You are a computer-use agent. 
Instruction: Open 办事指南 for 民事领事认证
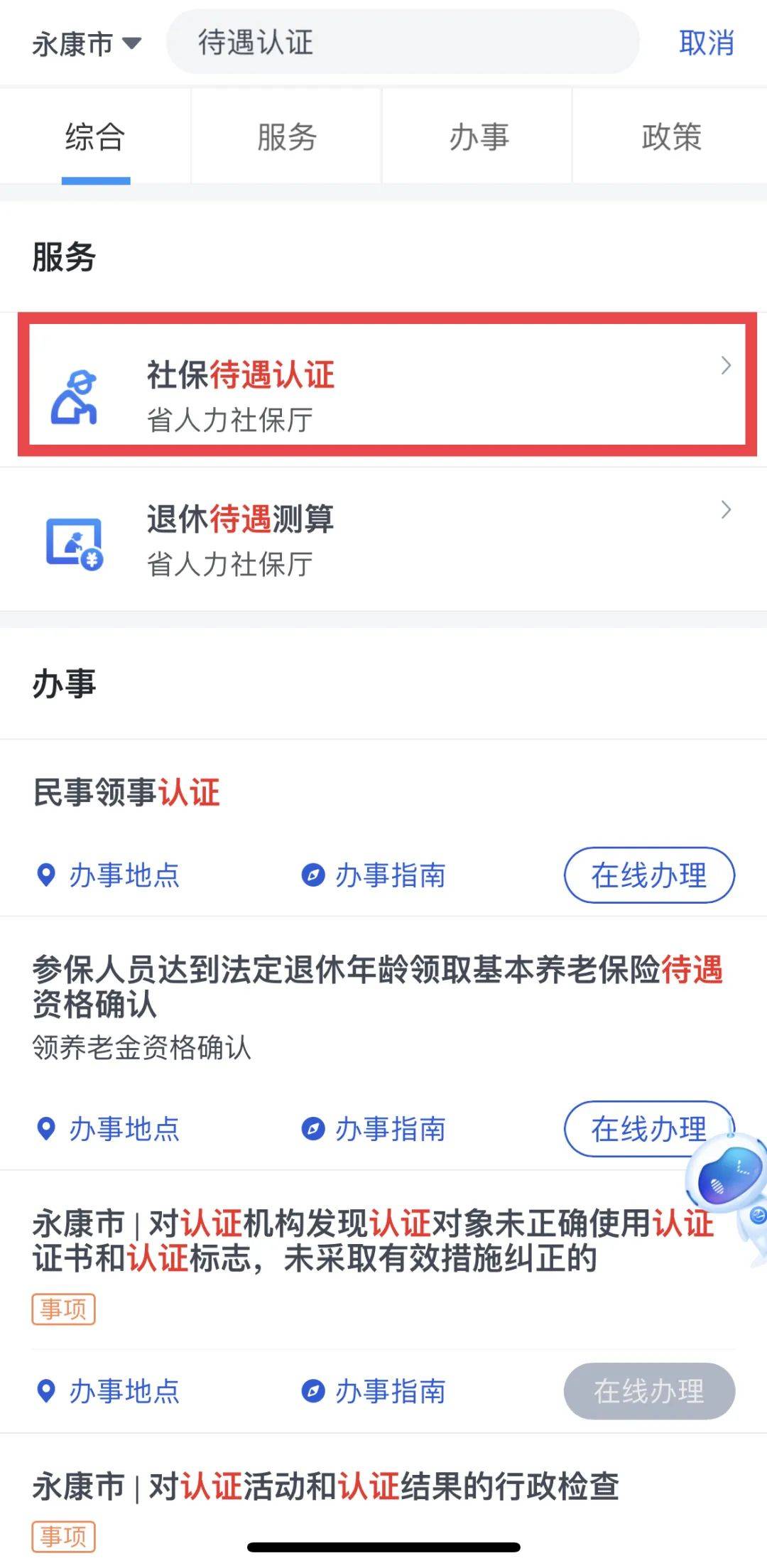[374, 875]
